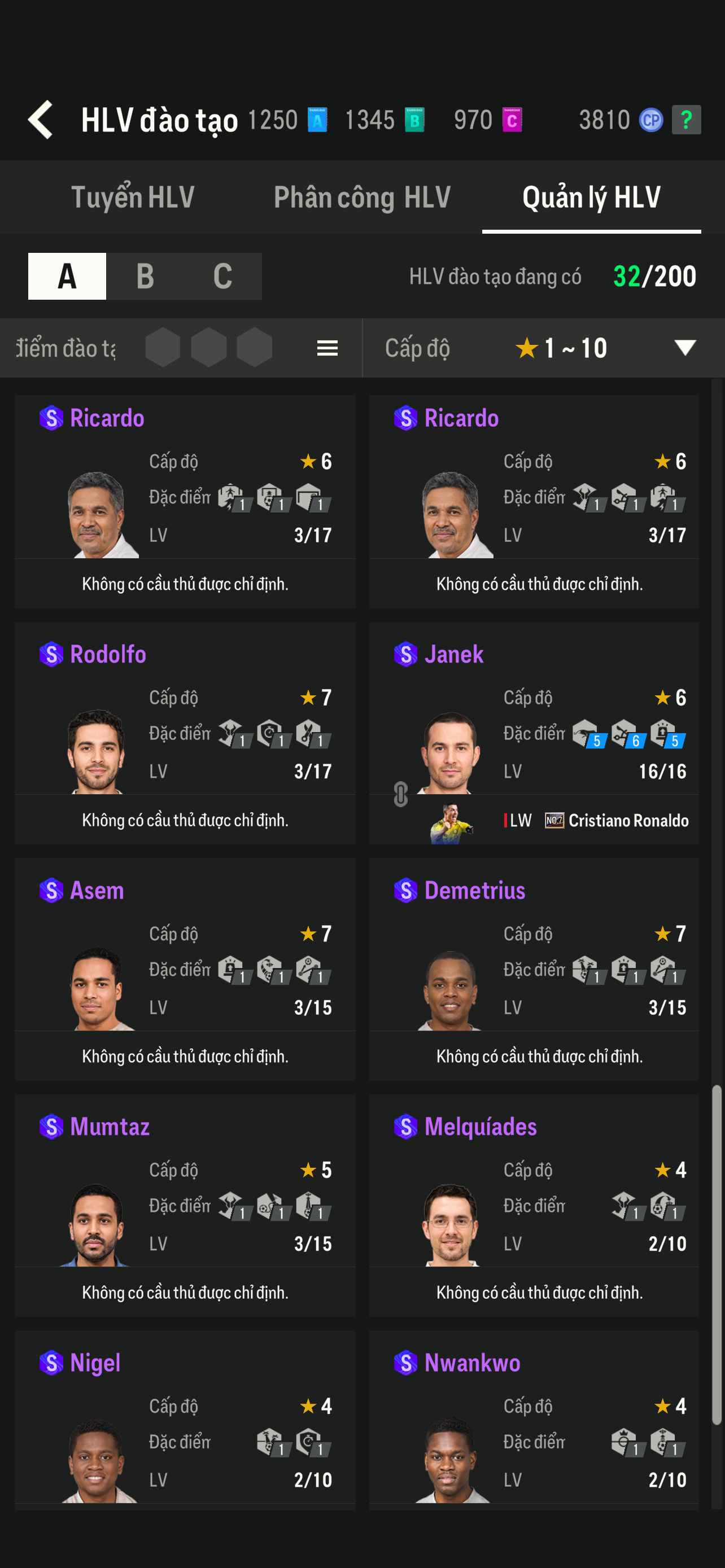Open the Mumtaz coach card
This screenshot has height=1568, width=725.
[x=185, y=1205]
